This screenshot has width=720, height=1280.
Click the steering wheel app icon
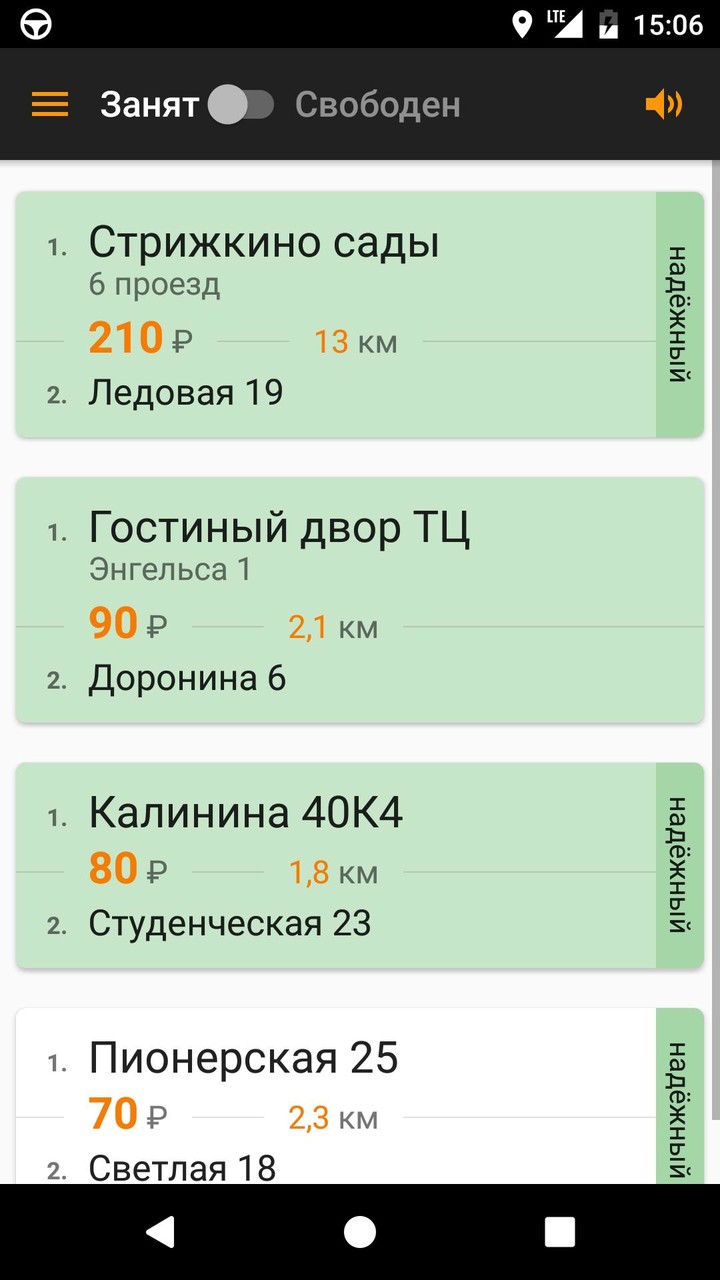coord(34,22)
